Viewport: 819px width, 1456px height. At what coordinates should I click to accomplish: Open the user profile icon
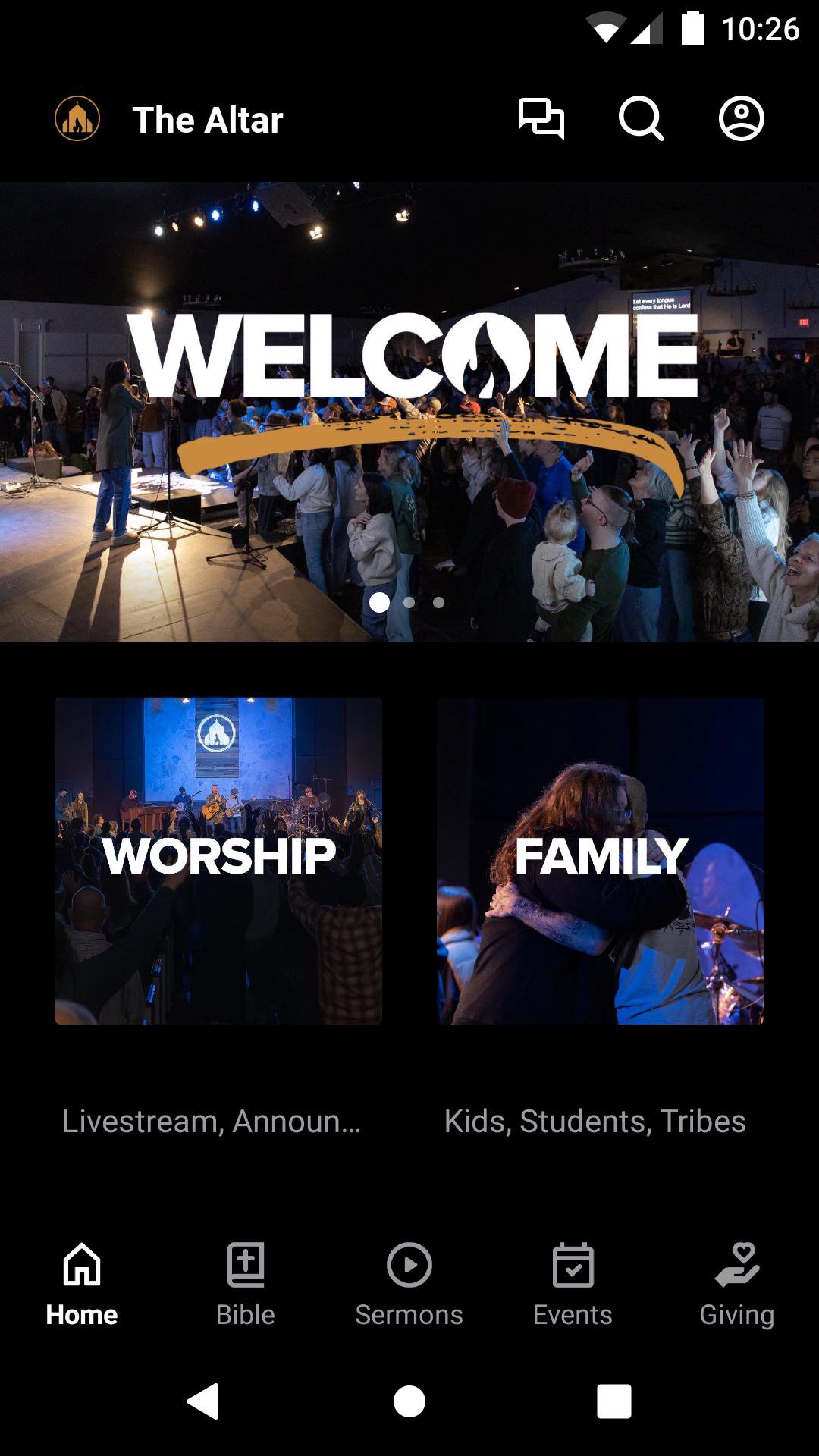(741, 119)
